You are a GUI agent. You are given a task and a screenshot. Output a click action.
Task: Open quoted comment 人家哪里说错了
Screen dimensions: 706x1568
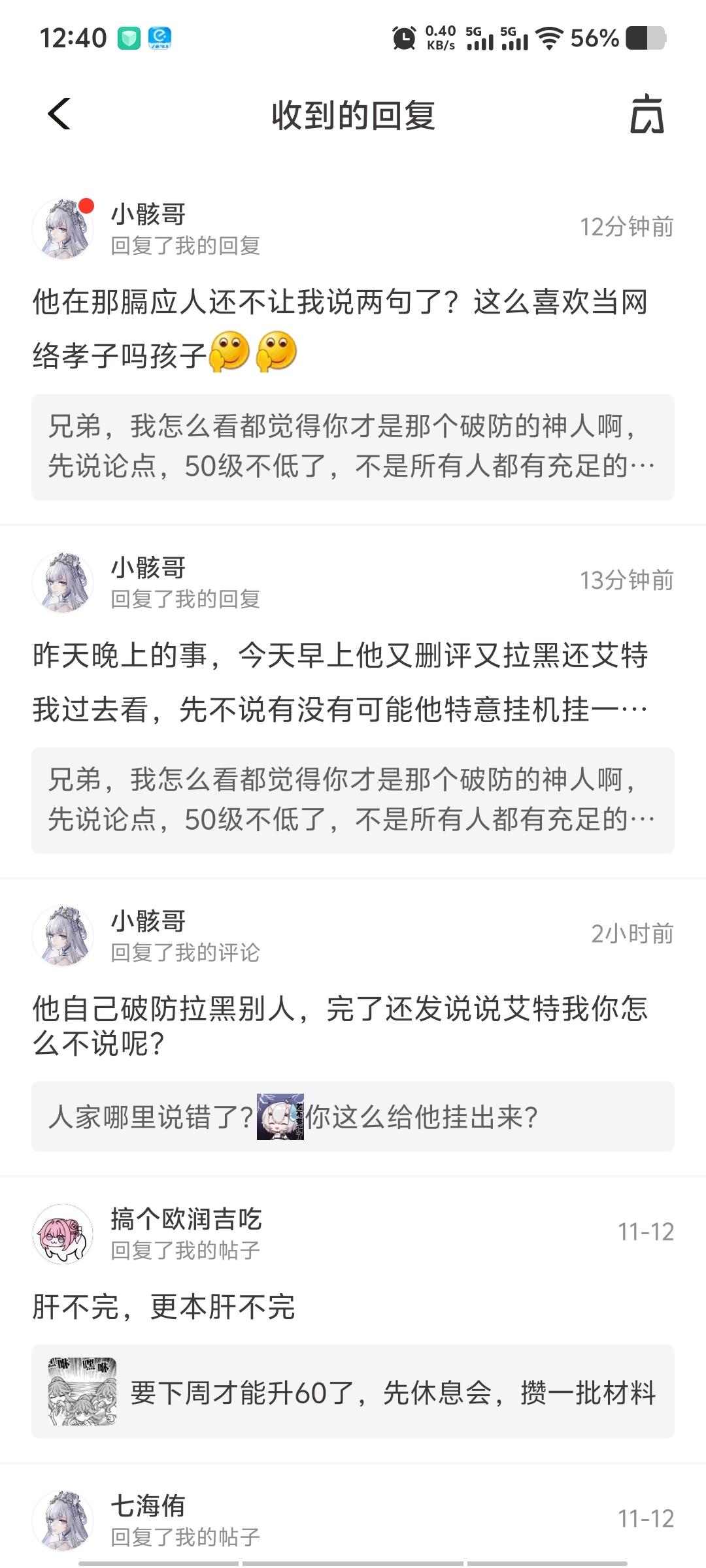[353, 1117]
